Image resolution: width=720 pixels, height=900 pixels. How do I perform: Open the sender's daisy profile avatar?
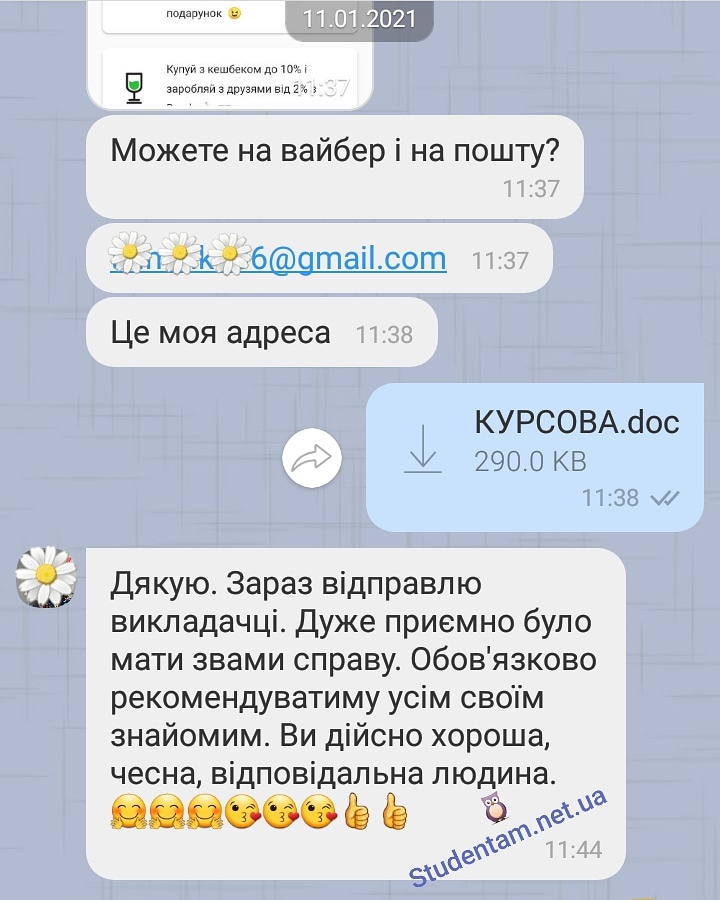(x=46, y=577)
